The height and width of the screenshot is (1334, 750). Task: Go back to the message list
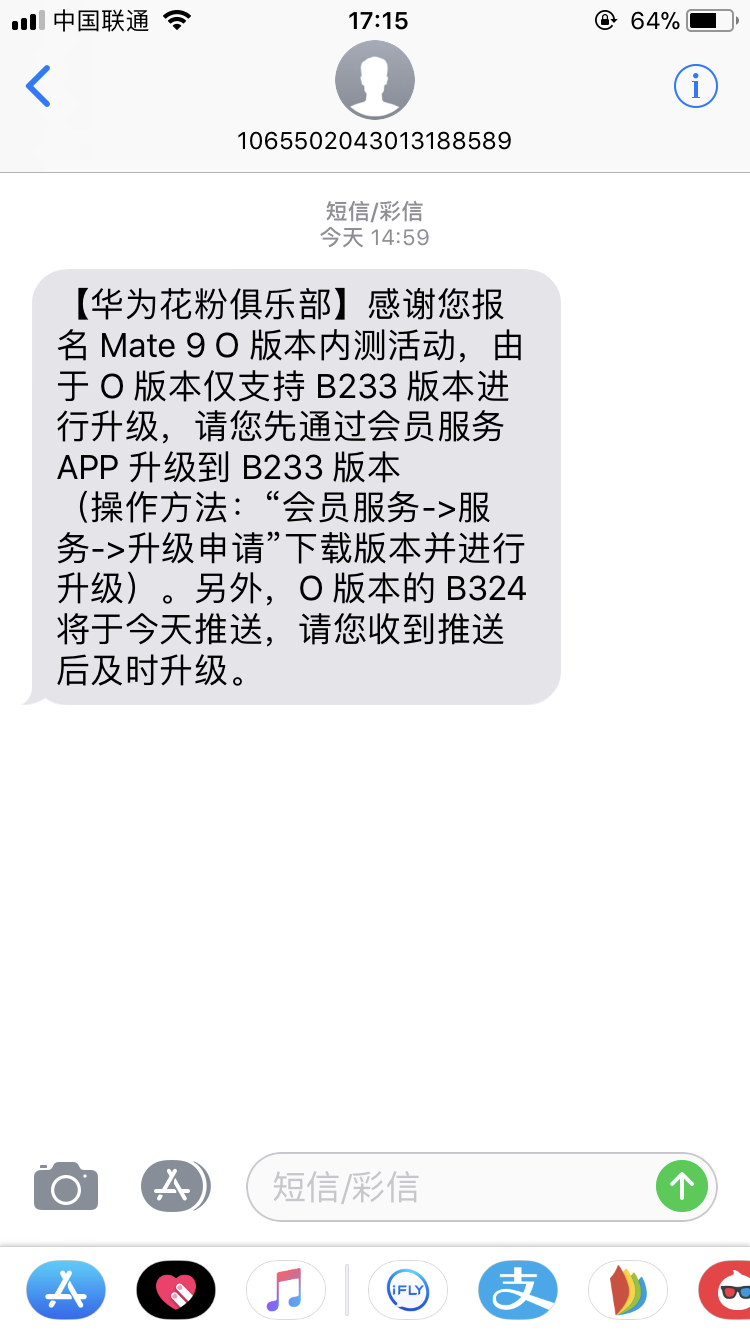38,86
